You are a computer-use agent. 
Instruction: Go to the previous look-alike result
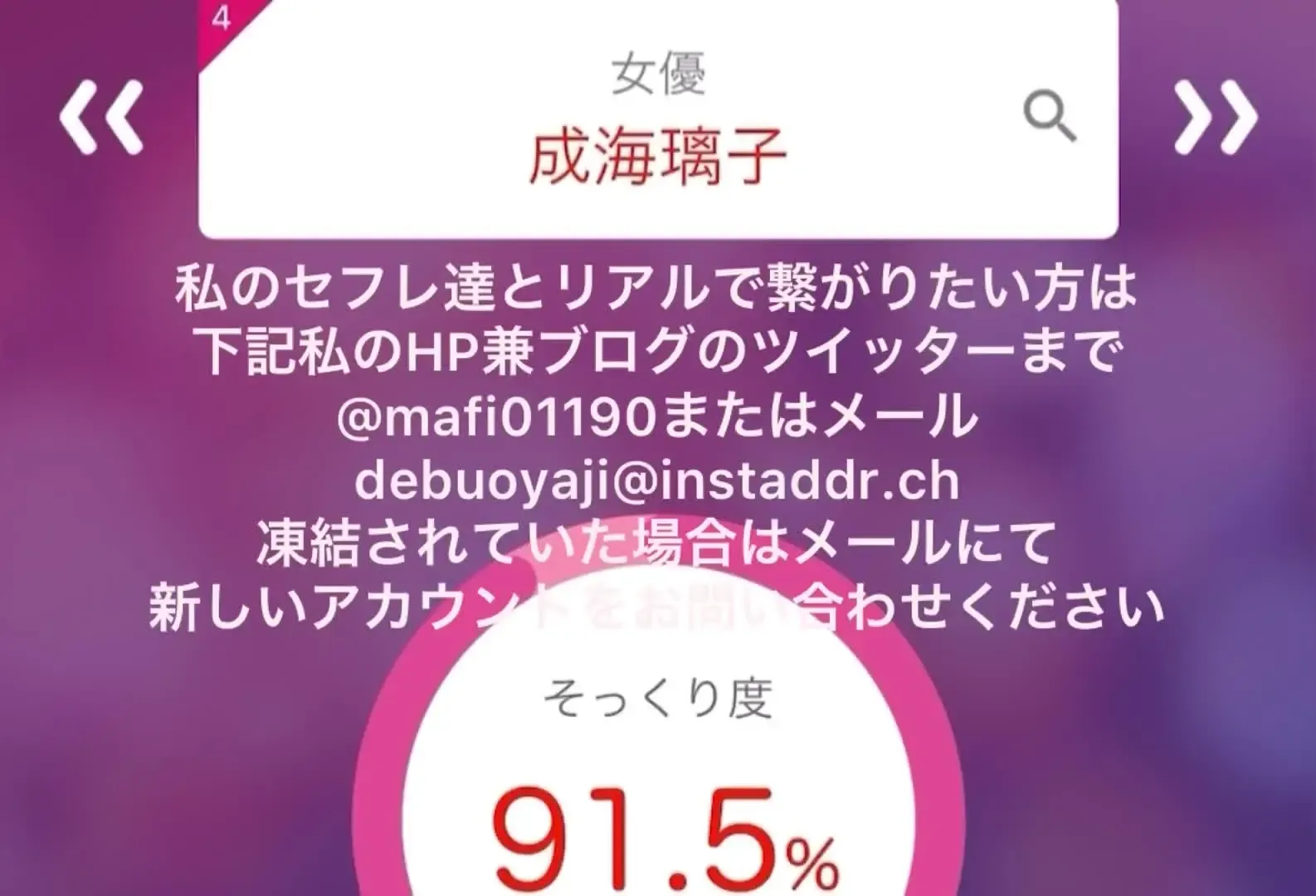pos(100,119)
